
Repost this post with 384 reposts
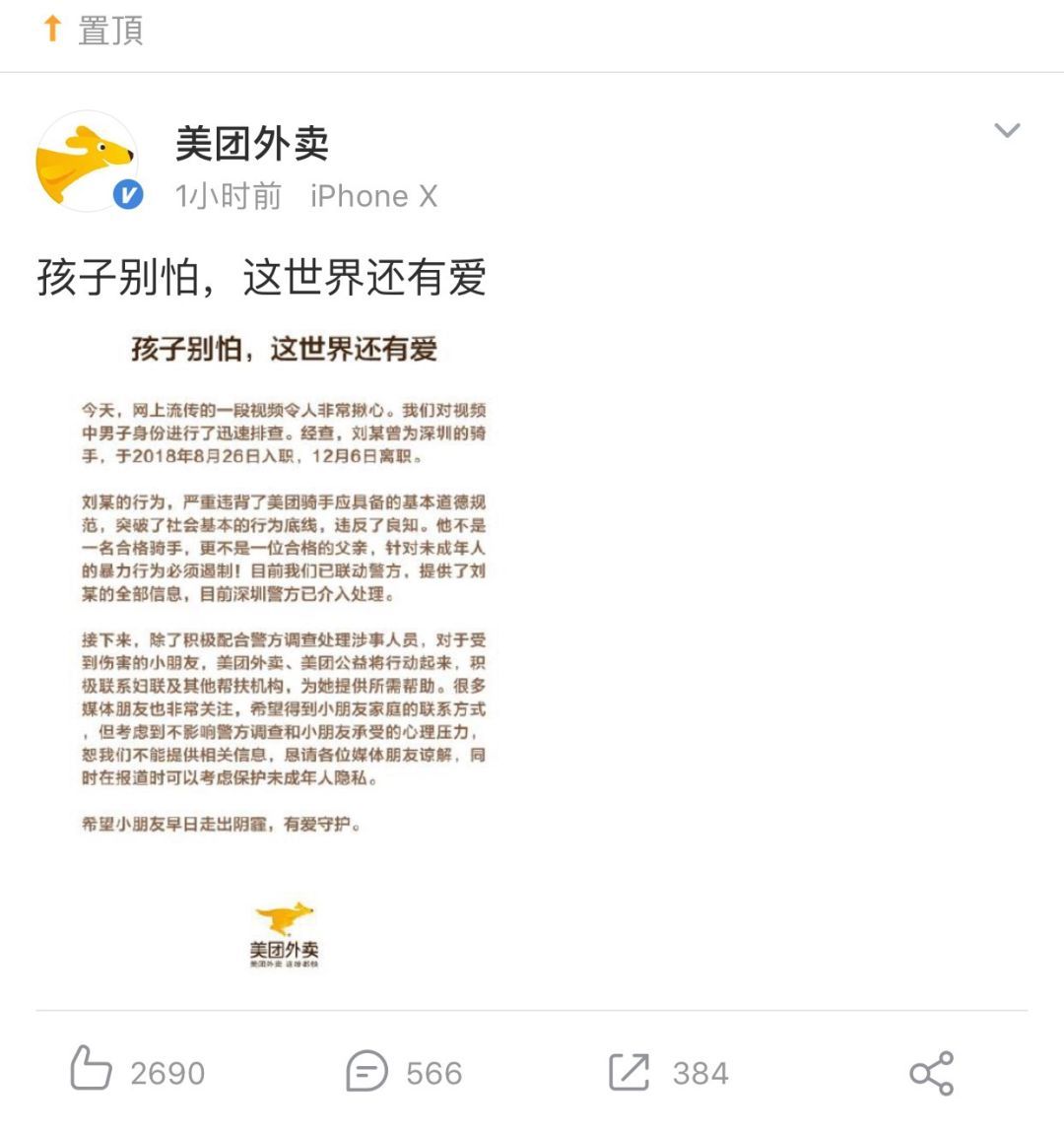click(x=629, y=1071)
